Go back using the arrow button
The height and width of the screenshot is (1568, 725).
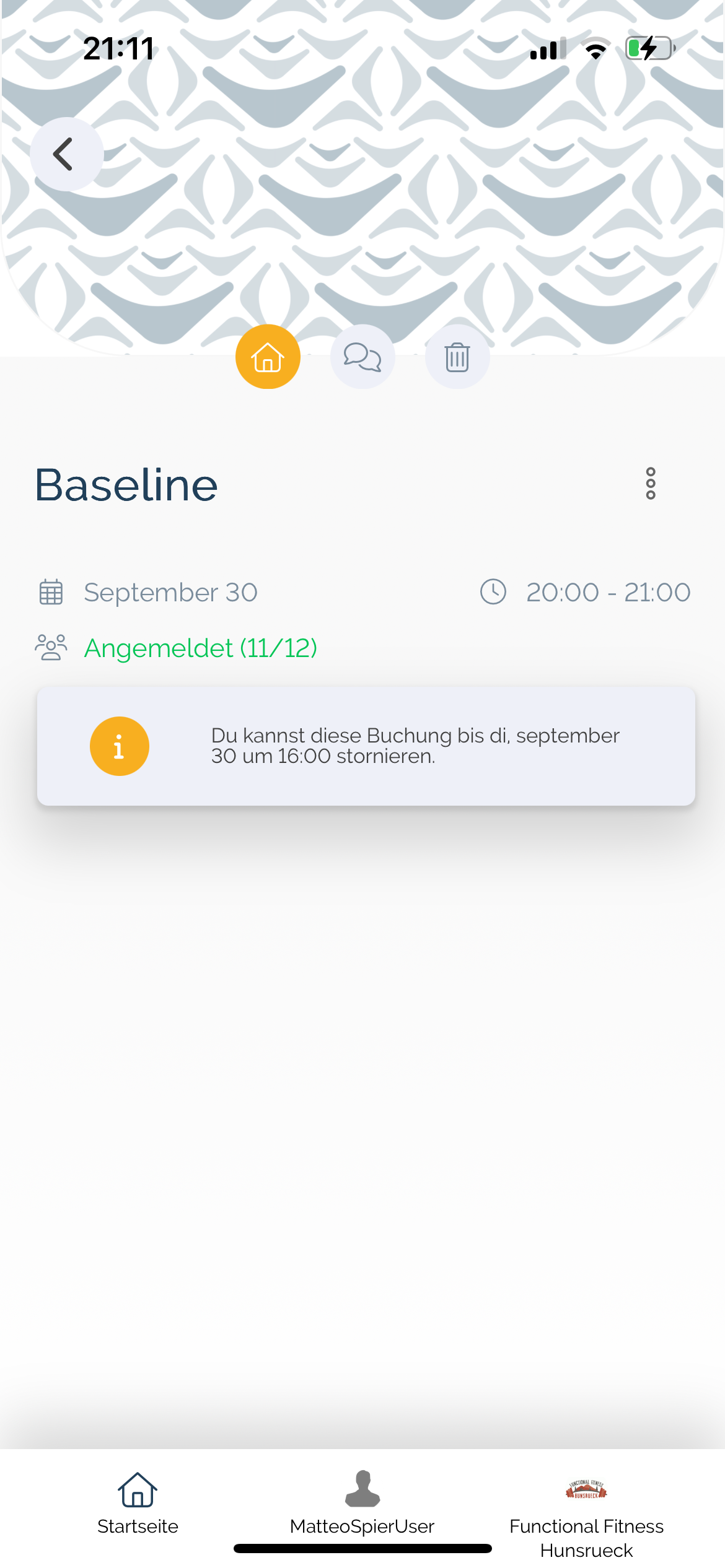tap(66, 154)
